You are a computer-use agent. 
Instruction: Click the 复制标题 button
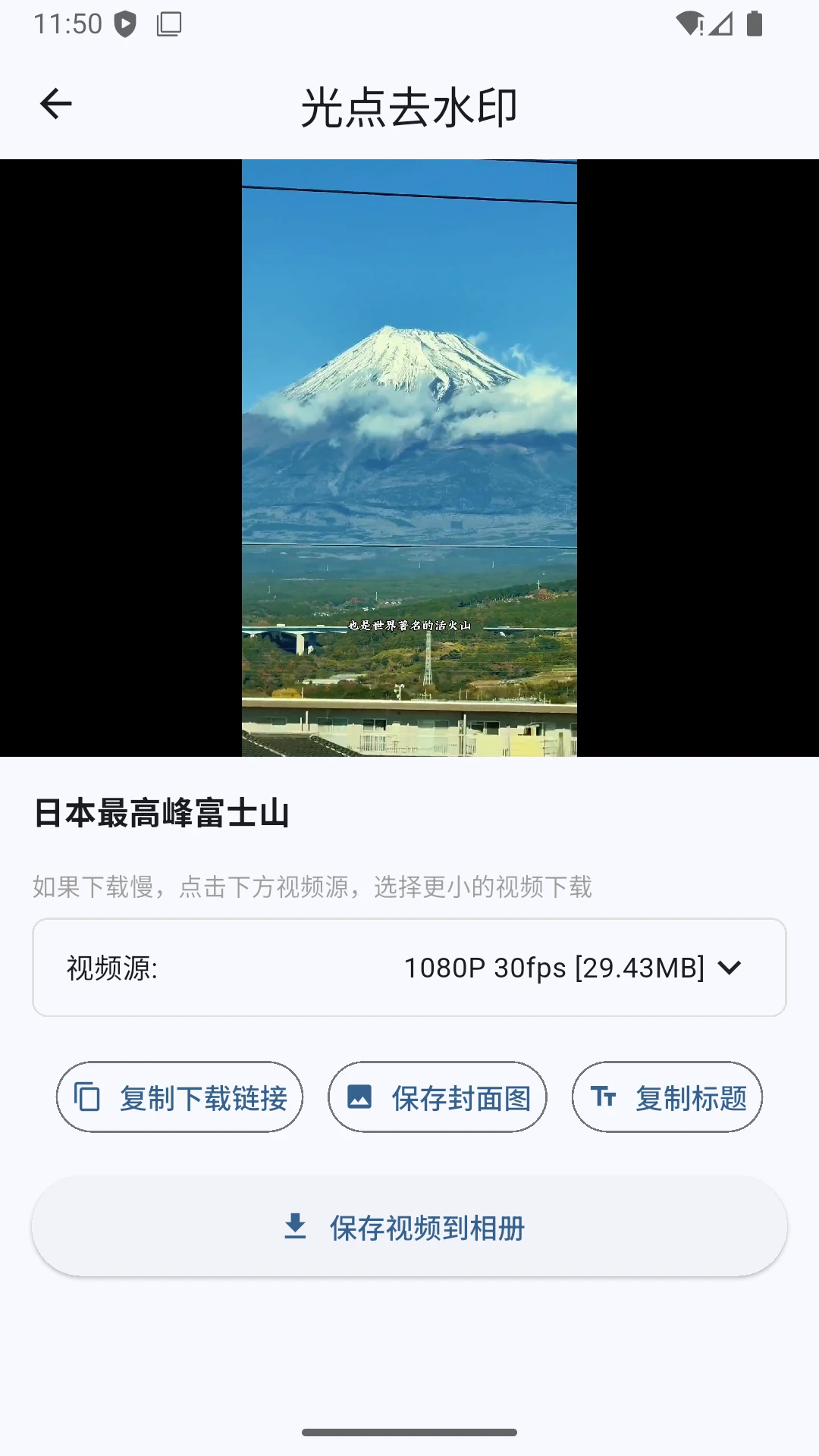pos(667,1097)
